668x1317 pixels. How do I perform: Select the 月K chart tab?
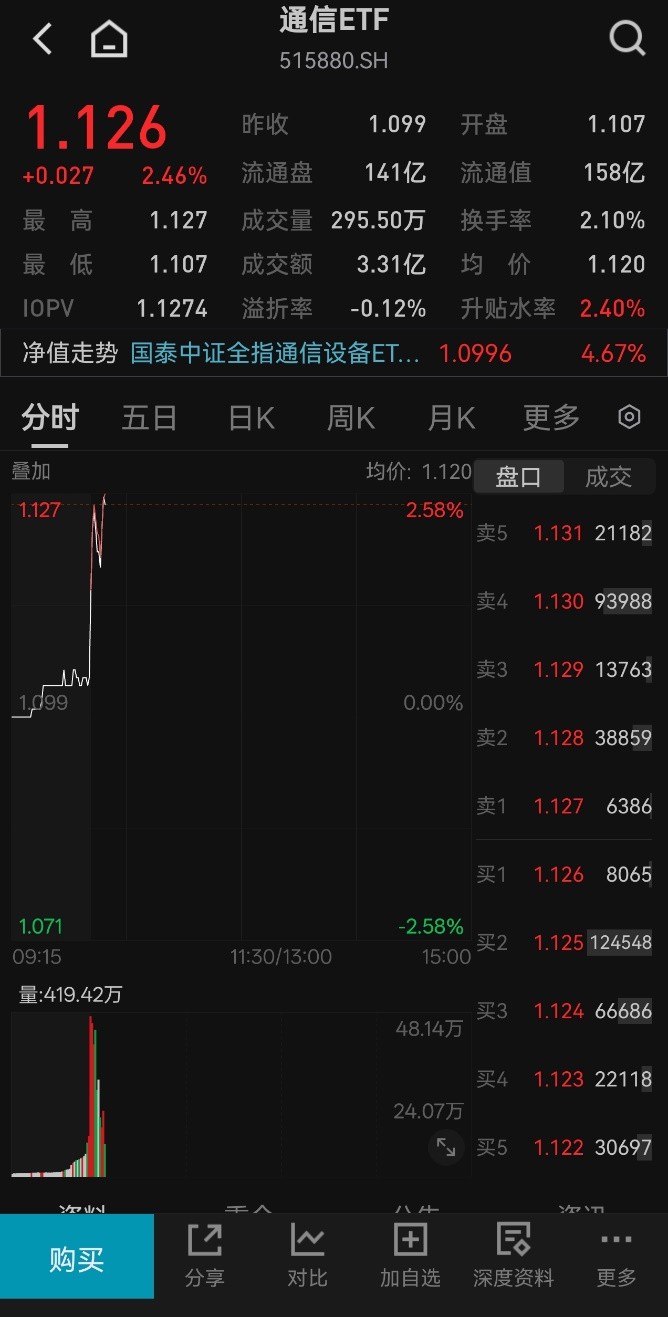click(451, 418)
